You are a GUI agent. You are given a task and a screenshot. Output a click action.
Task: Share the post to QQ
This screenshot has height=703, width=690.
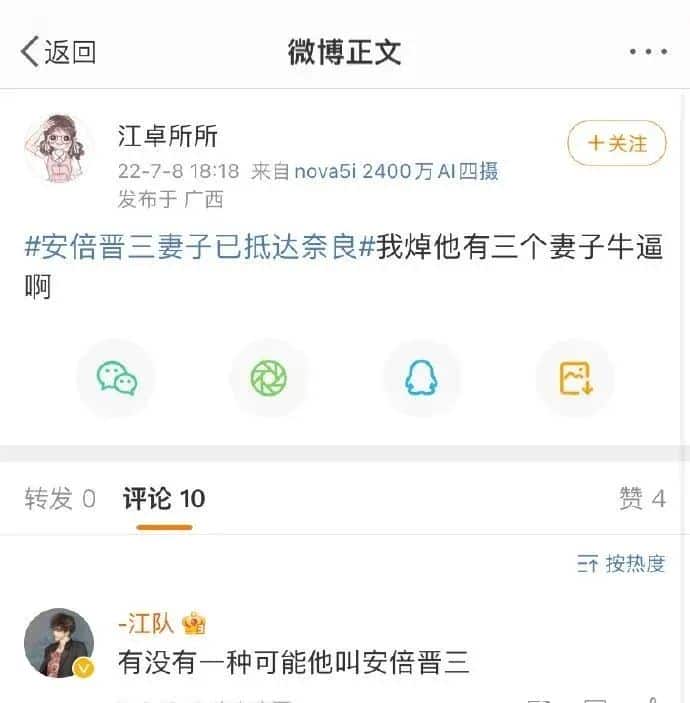(421, 378)
